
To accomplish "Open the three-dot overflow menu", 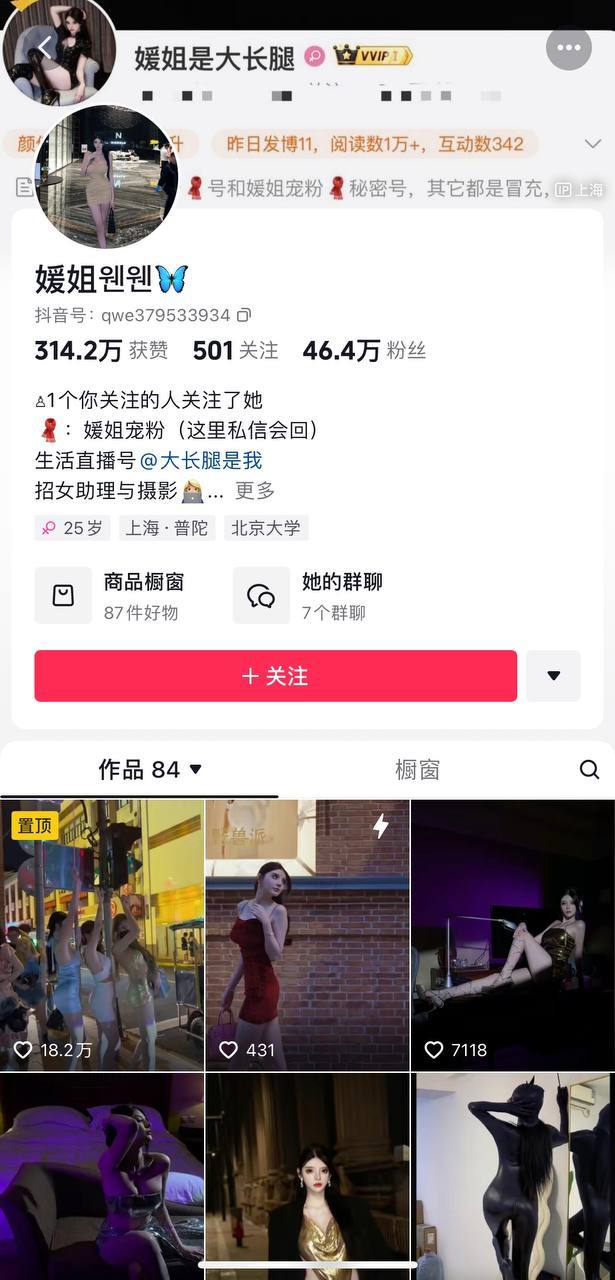I will [x=569, y=48].
